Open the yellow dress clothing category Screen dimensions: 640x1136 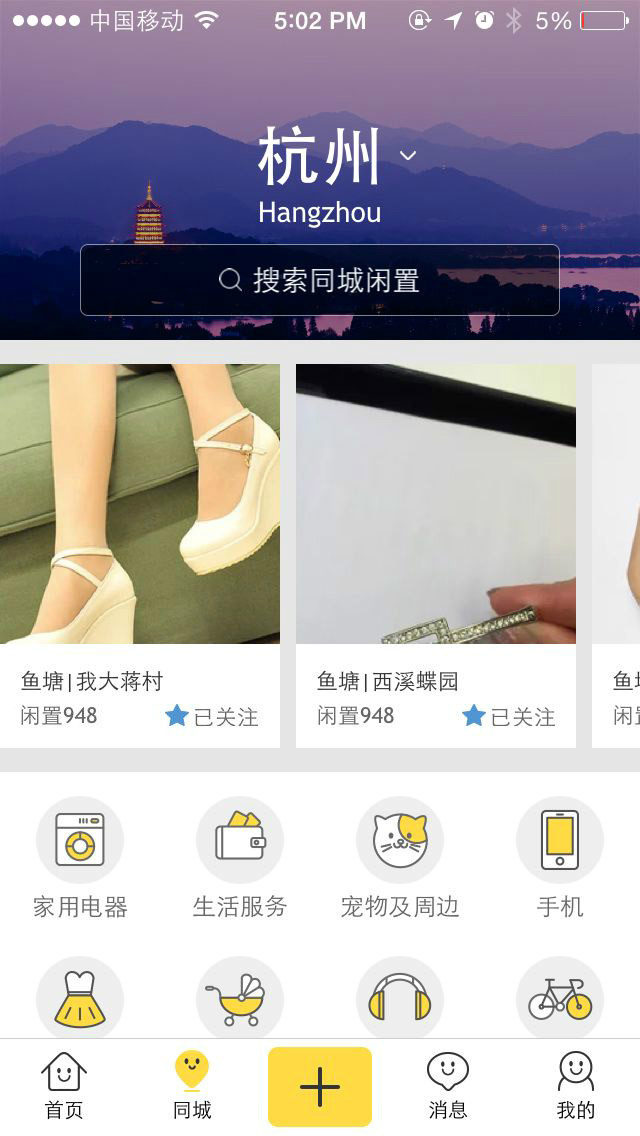coord(80,998)
